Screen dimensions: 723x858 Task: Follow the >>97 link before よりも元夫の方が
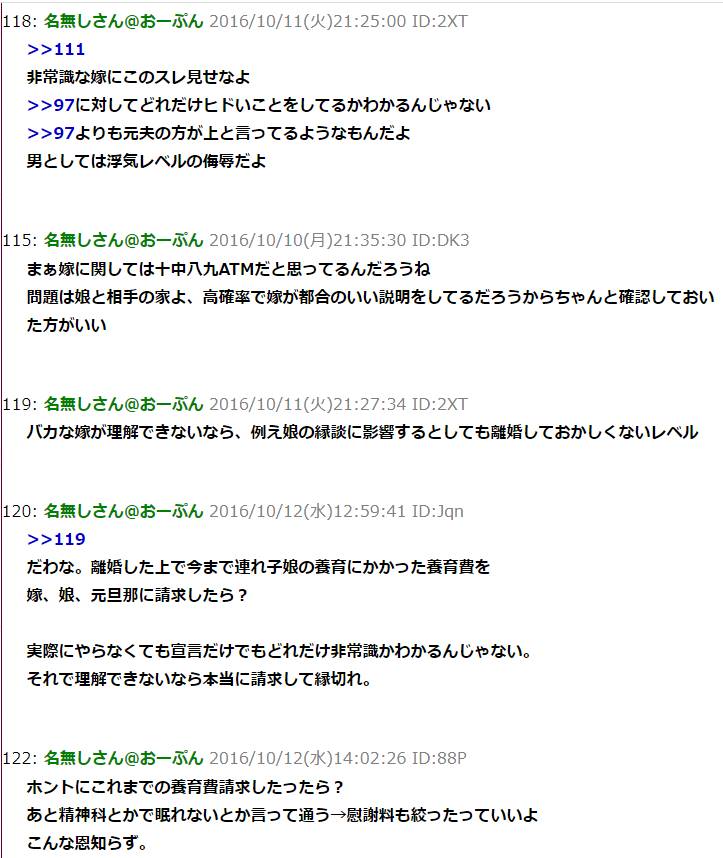point(52,132)
